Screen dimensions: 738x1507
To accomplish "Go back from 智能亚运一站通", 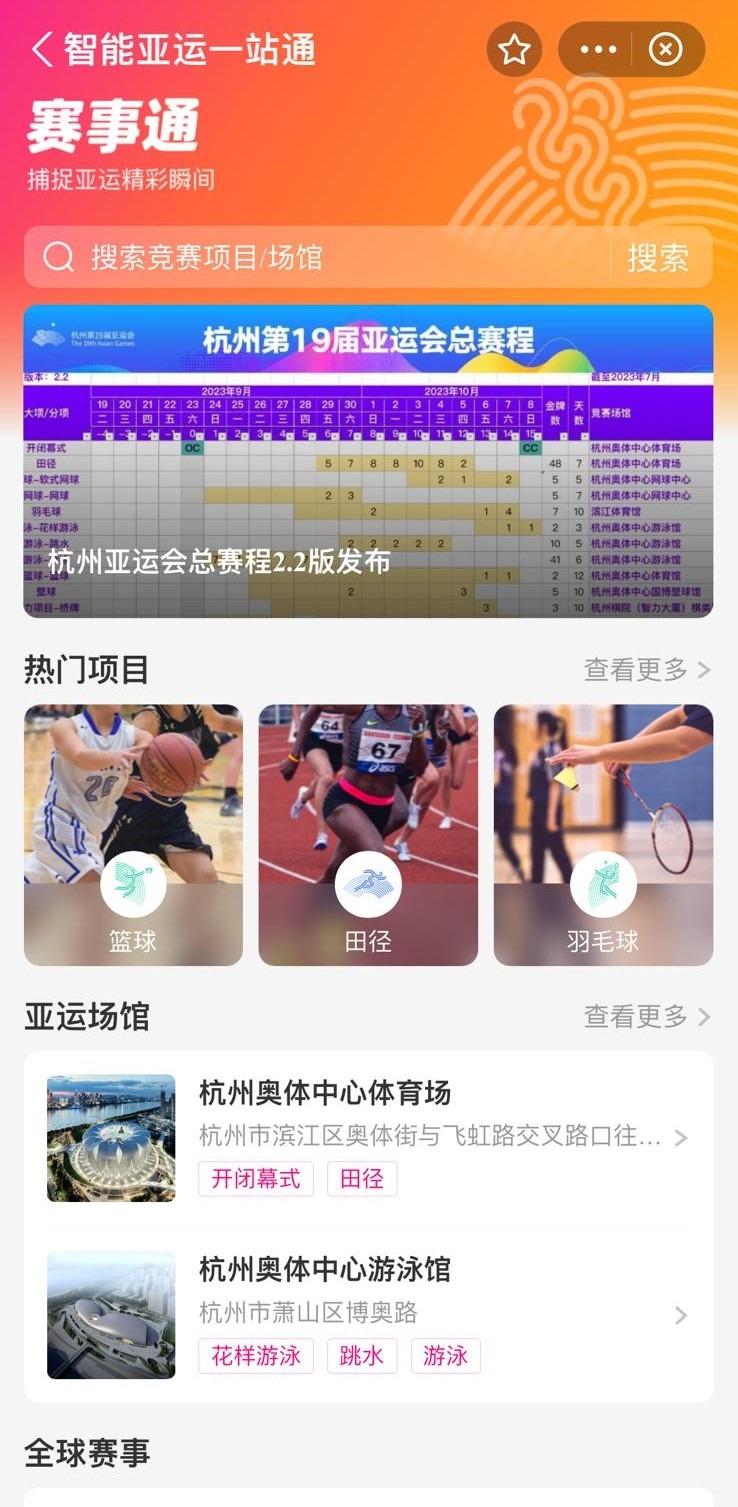I will pyautogui.click(x=42, y=49).
